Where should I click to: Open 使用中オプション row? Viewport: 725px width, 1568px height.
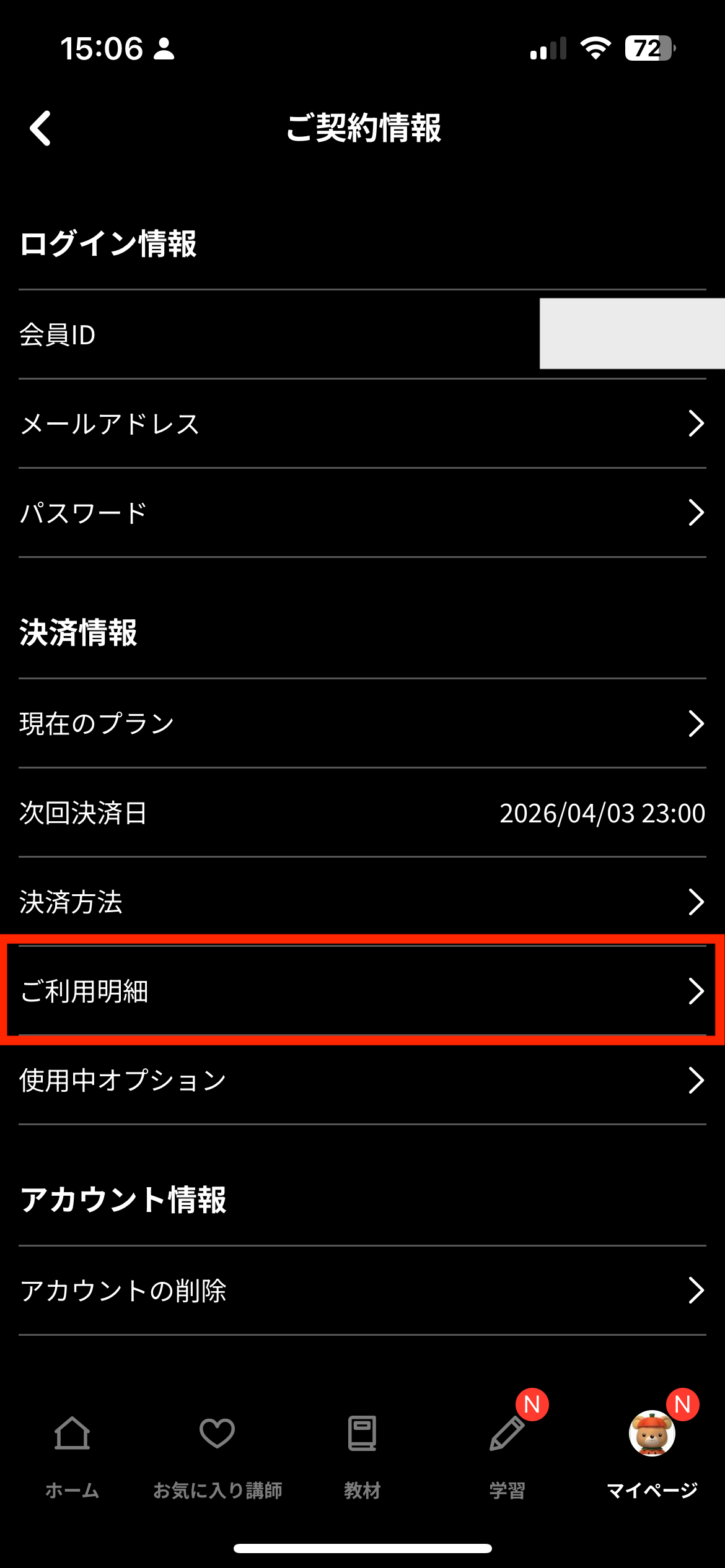[362, 1080]
